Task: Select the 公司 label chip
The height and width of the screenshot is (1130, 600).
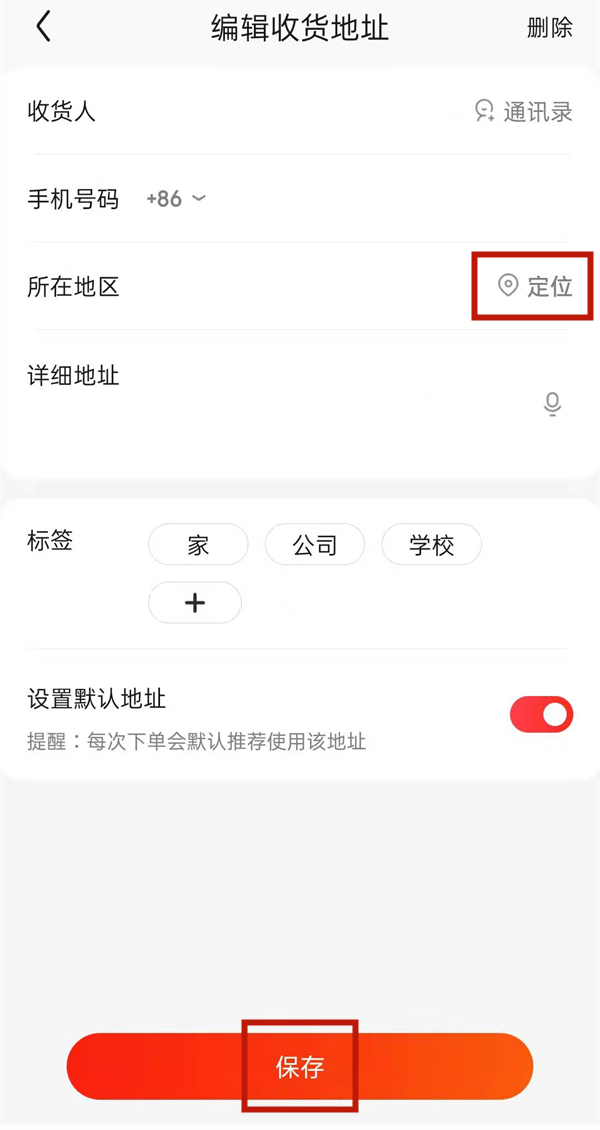Action: click(314, 545)
